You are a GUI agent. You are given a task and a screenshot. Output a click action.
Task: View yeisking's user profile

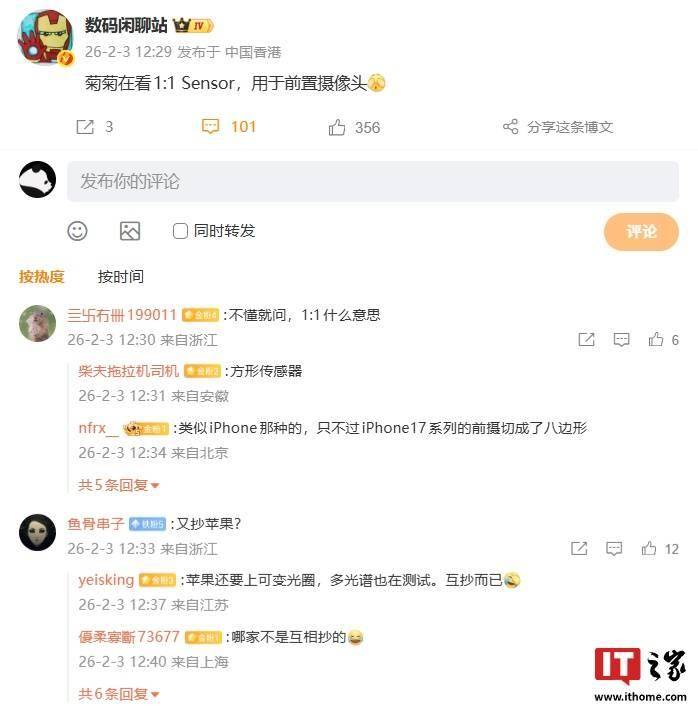(x=106, y=580)
